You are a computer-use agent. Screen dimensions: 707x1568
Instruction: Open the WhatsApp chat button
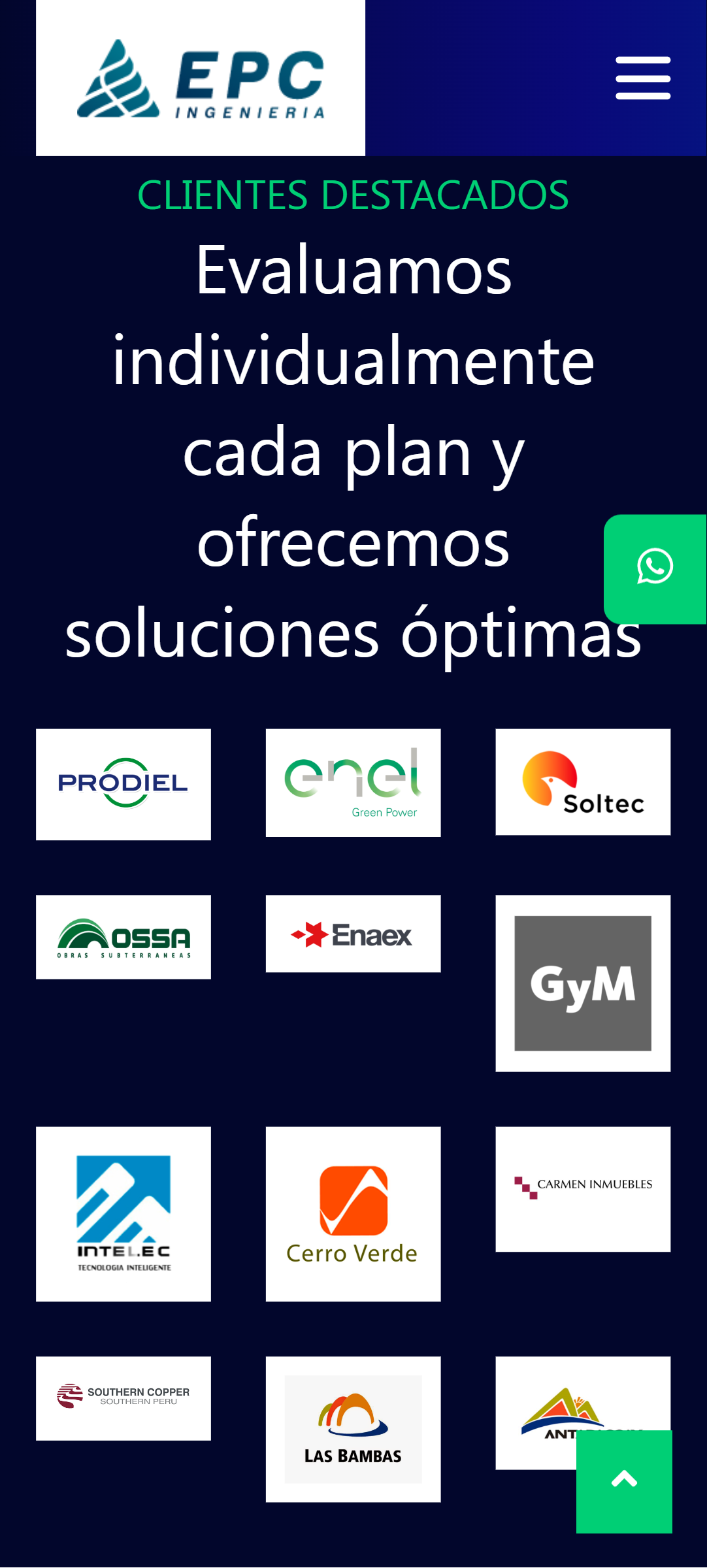(x=655, y=568)
